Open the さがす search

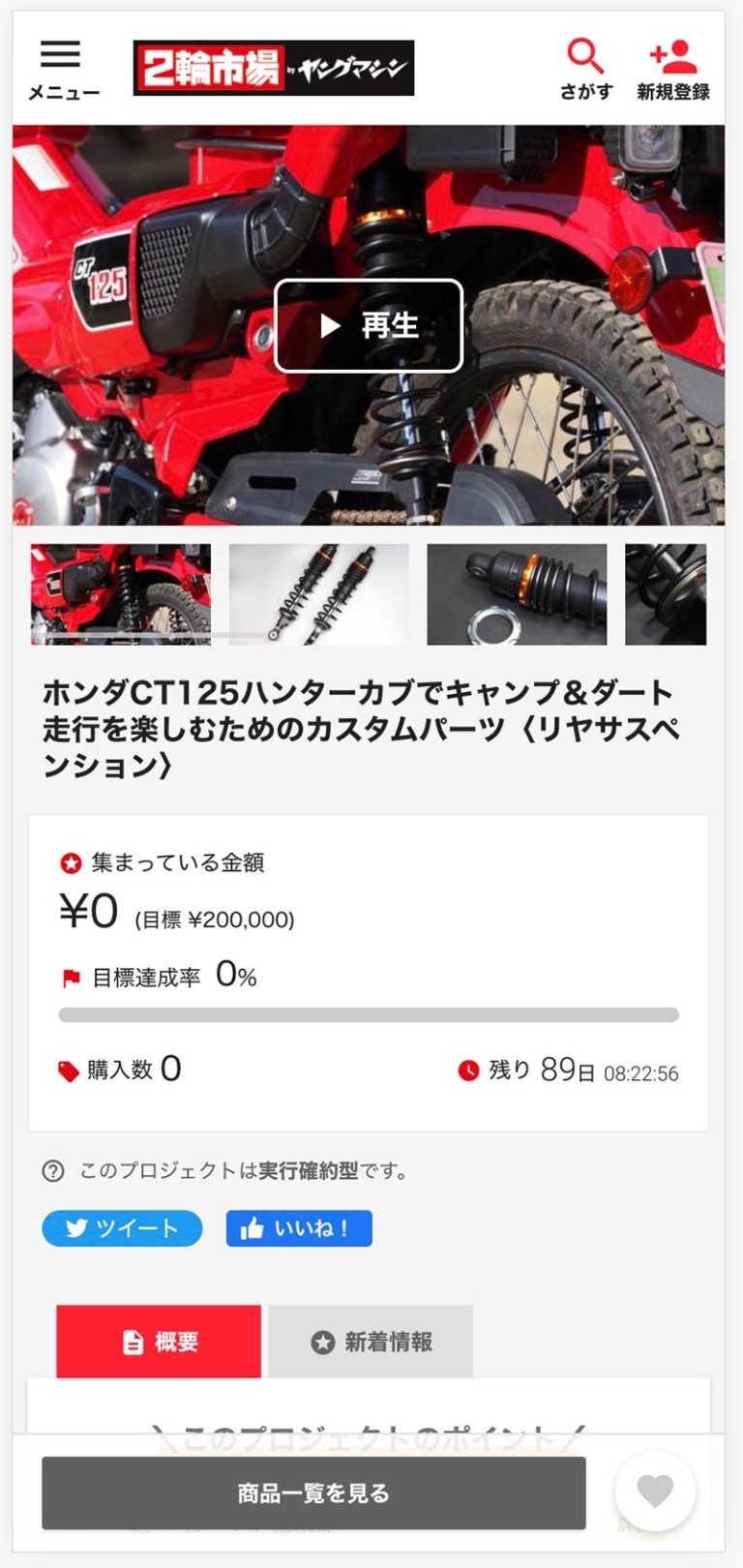[585, 69]
